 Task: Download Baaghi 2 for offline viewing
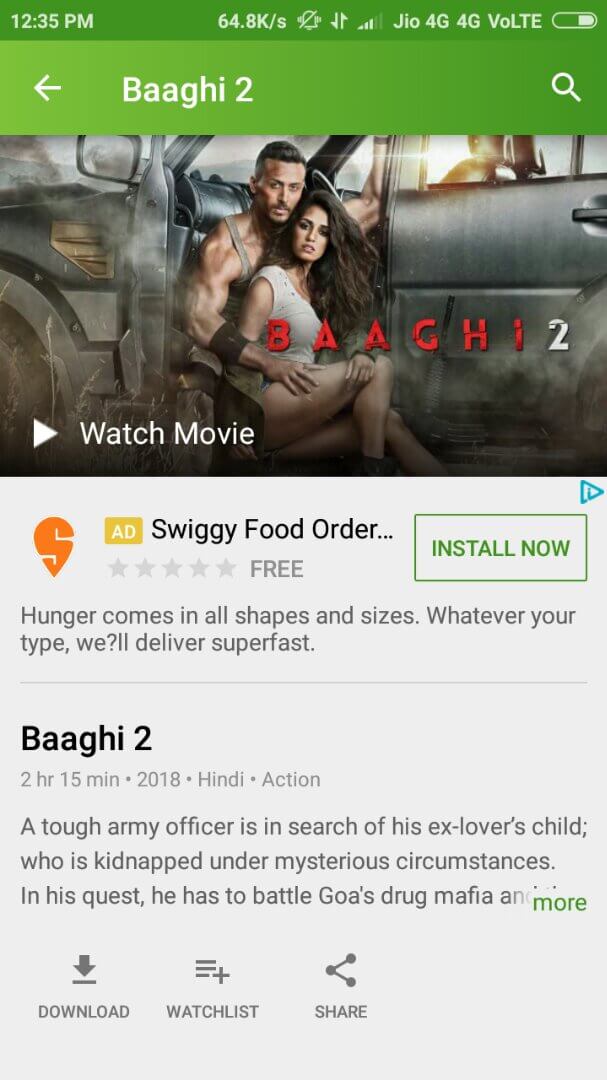[84, 986]
